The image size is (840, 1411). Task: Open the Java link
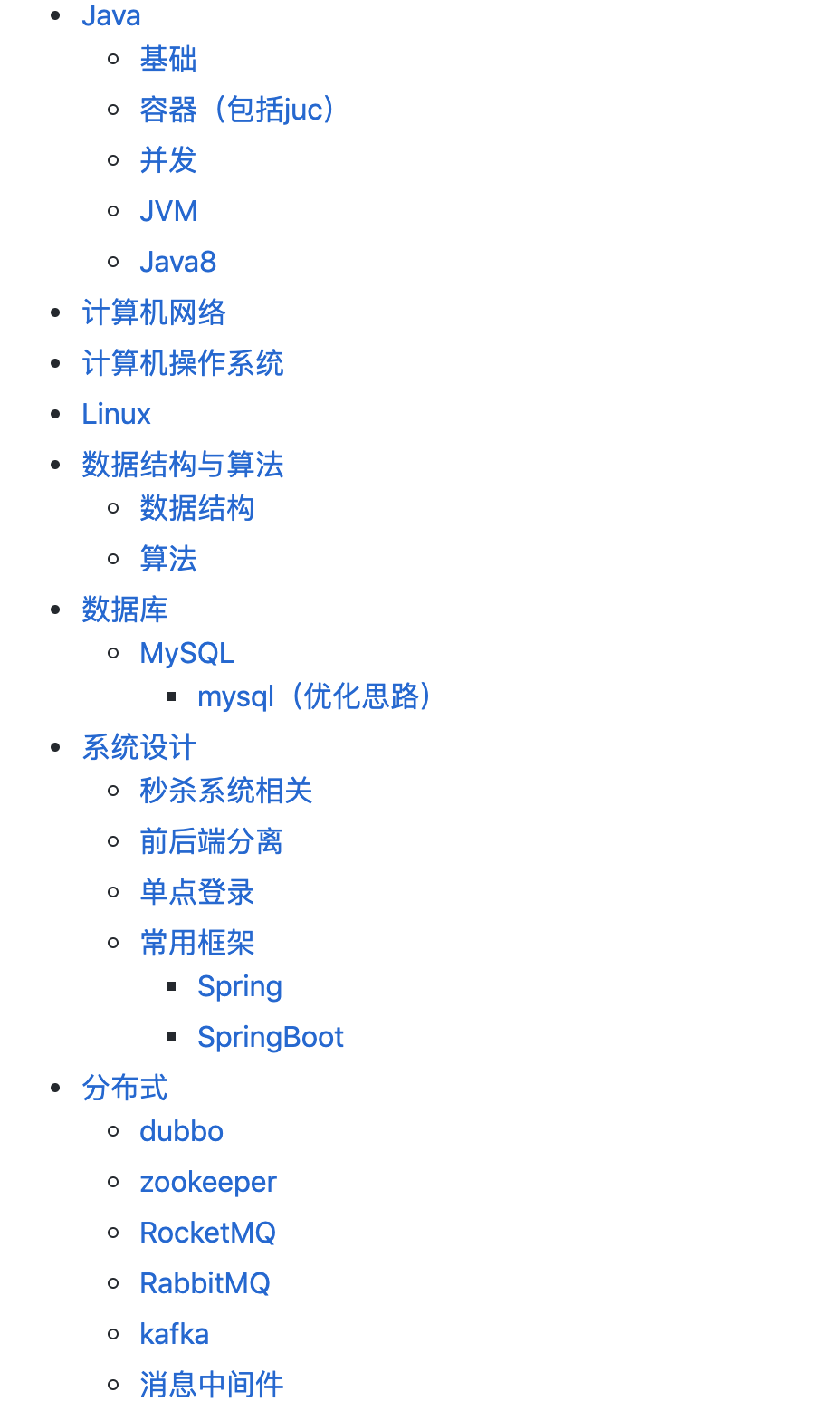[110, 15]
